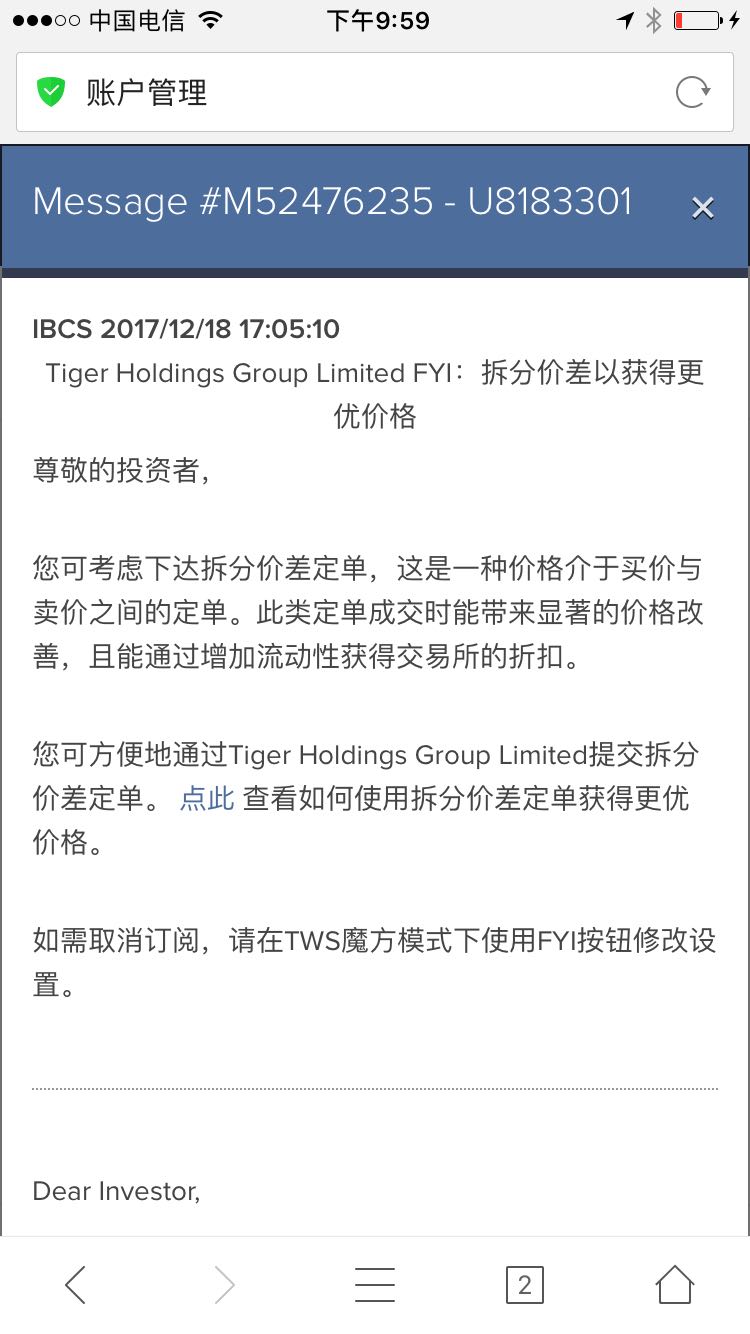Go forward with the browser arrow

[225, 1285]
